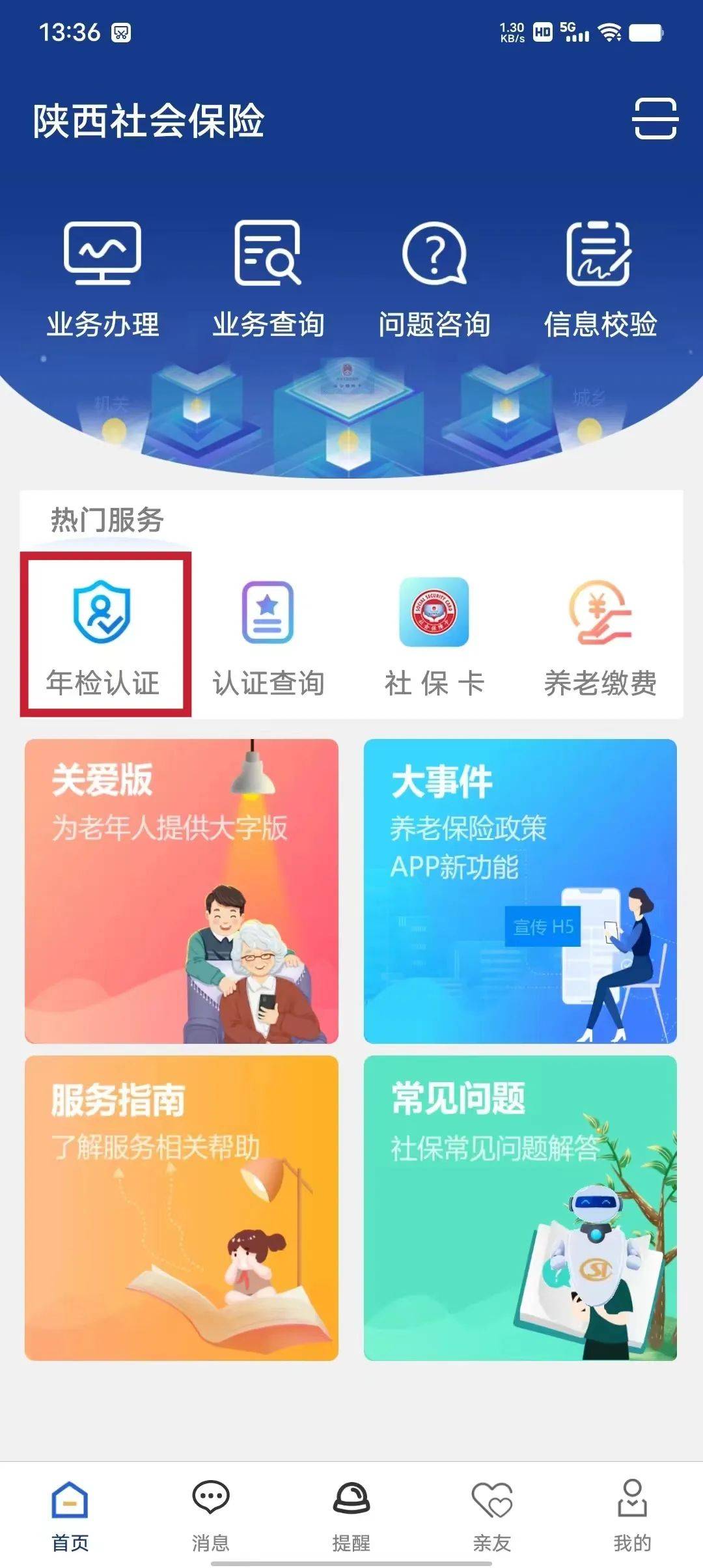Tap the 社保卡 social security card icon
703x1568 pixels.
point(435,622)
